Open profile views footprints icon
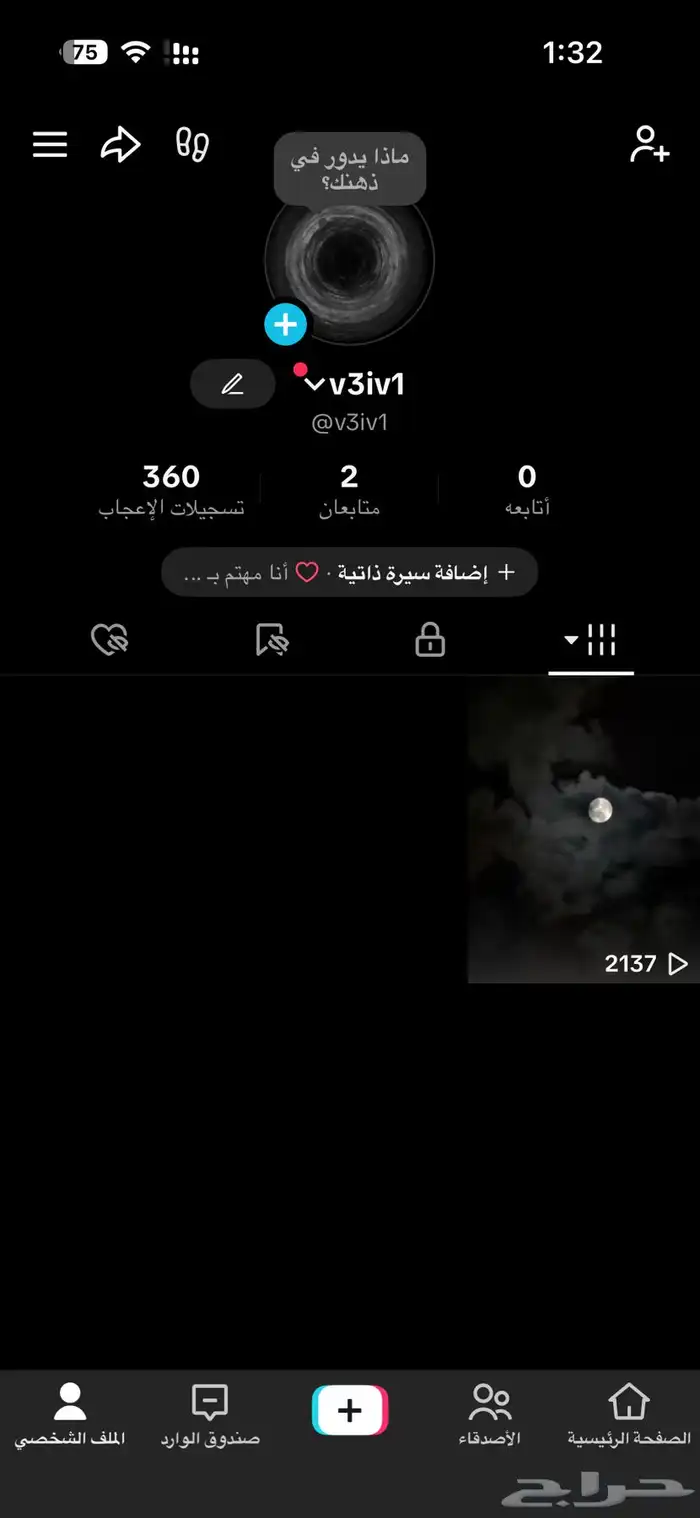The image size is (700, 1518). pos(192,145)
